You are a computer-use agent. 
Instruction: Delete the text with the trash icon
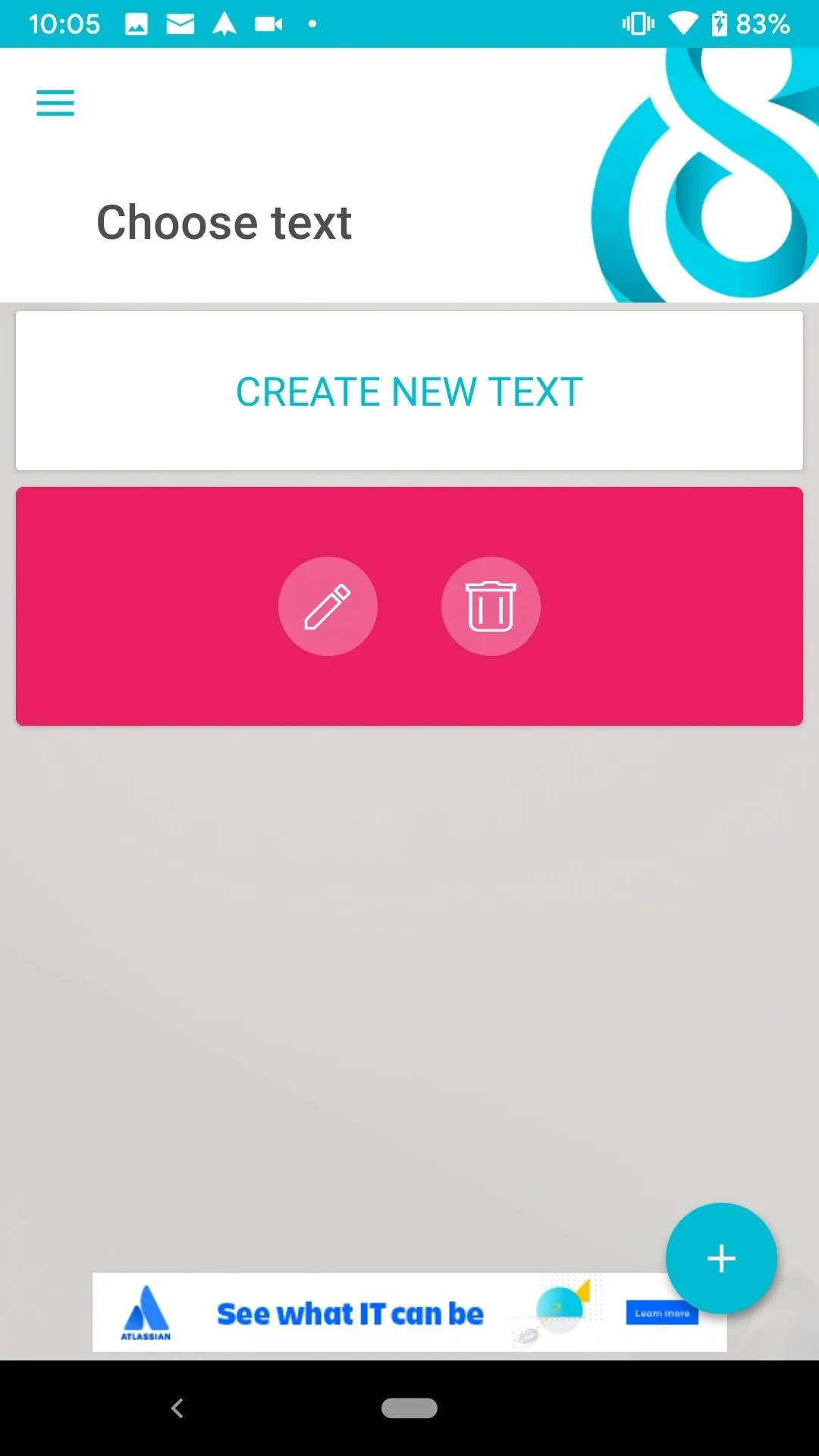(491, 607)
